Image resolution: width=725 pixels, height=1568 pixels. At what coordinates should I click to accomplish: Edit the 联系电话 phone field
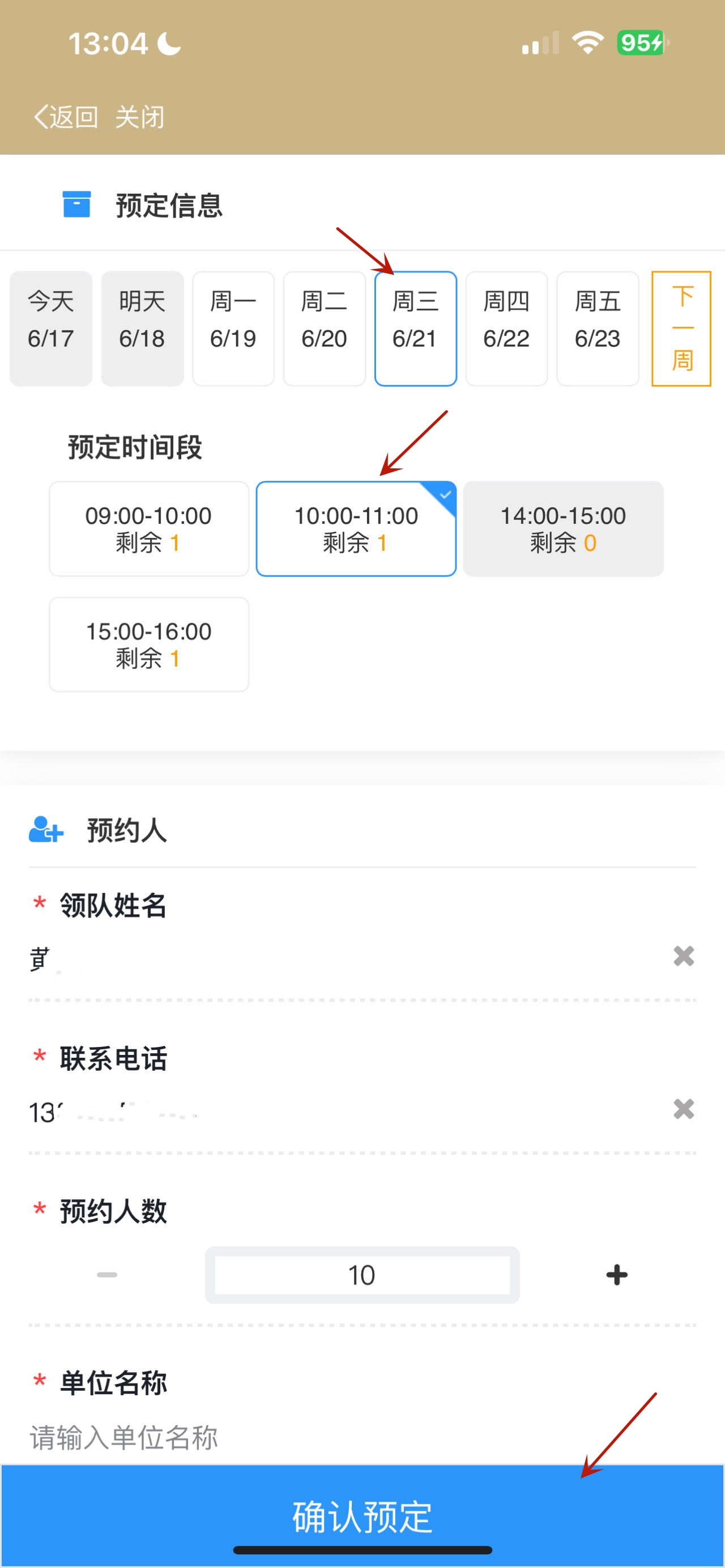click(347, 1112)
